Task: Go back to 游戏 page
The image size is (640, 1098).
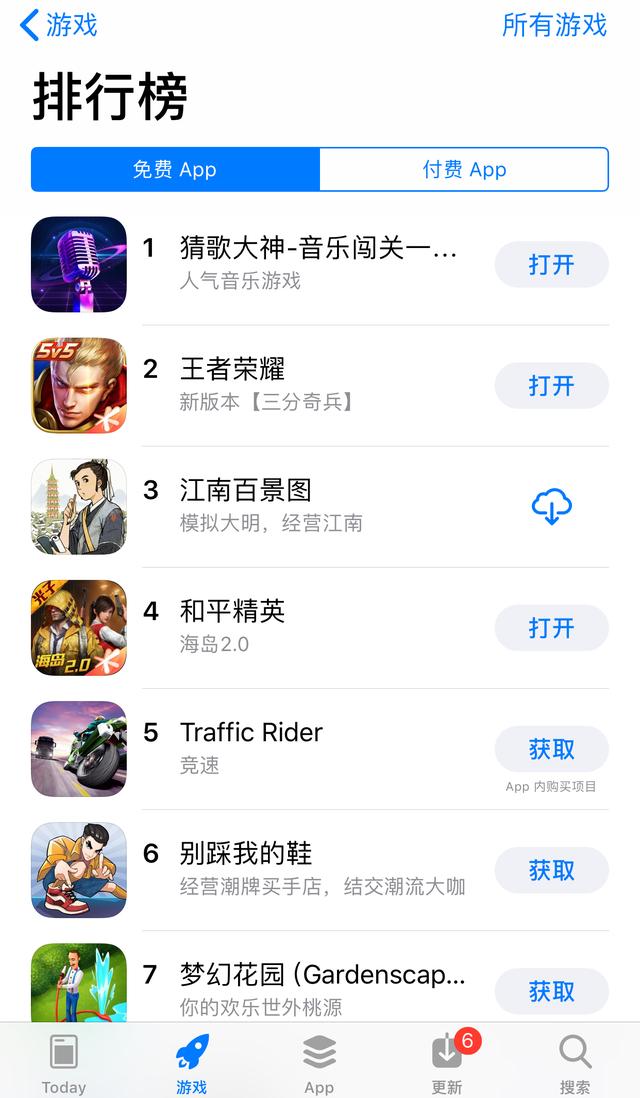Action: [60, 25]
